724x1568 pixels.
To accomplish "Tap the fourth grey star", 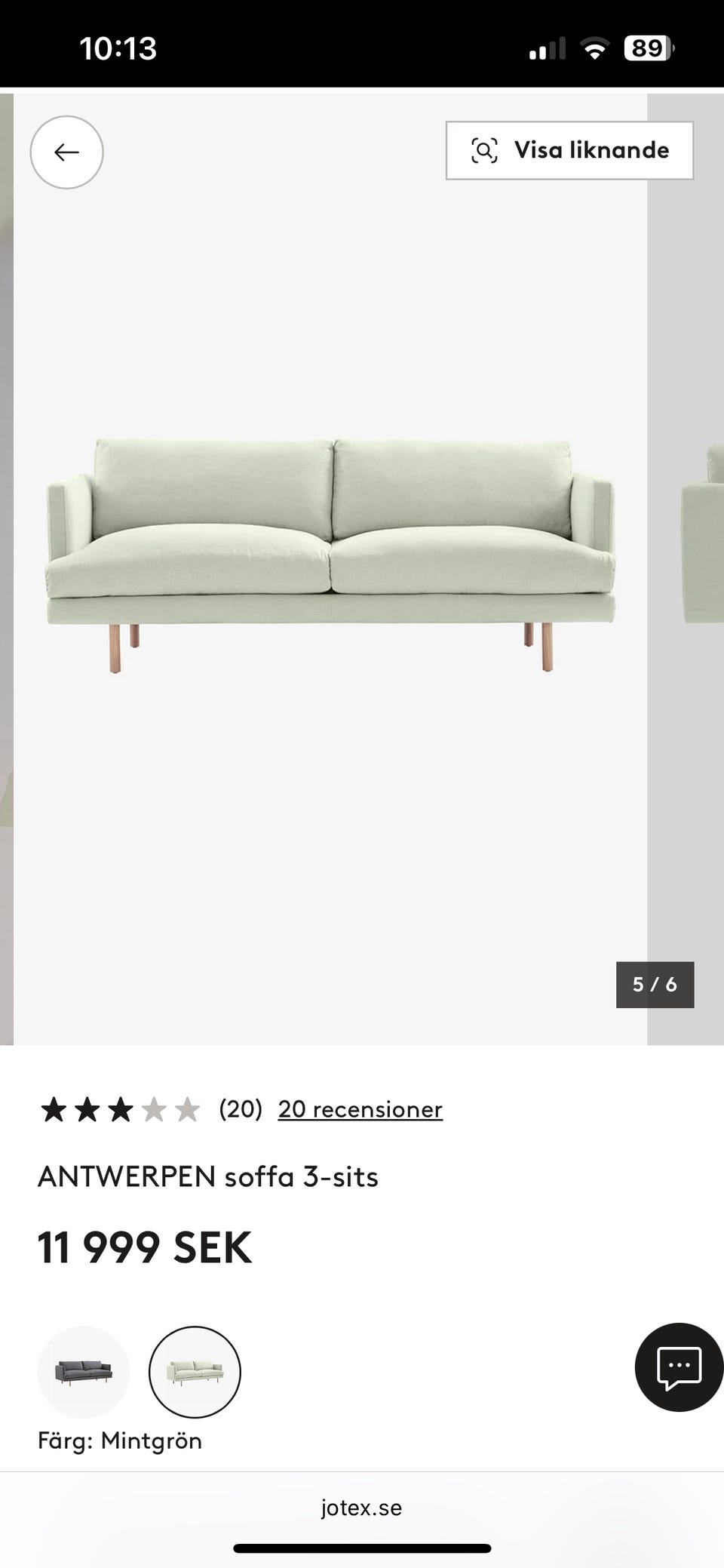I will (151, 1108).
